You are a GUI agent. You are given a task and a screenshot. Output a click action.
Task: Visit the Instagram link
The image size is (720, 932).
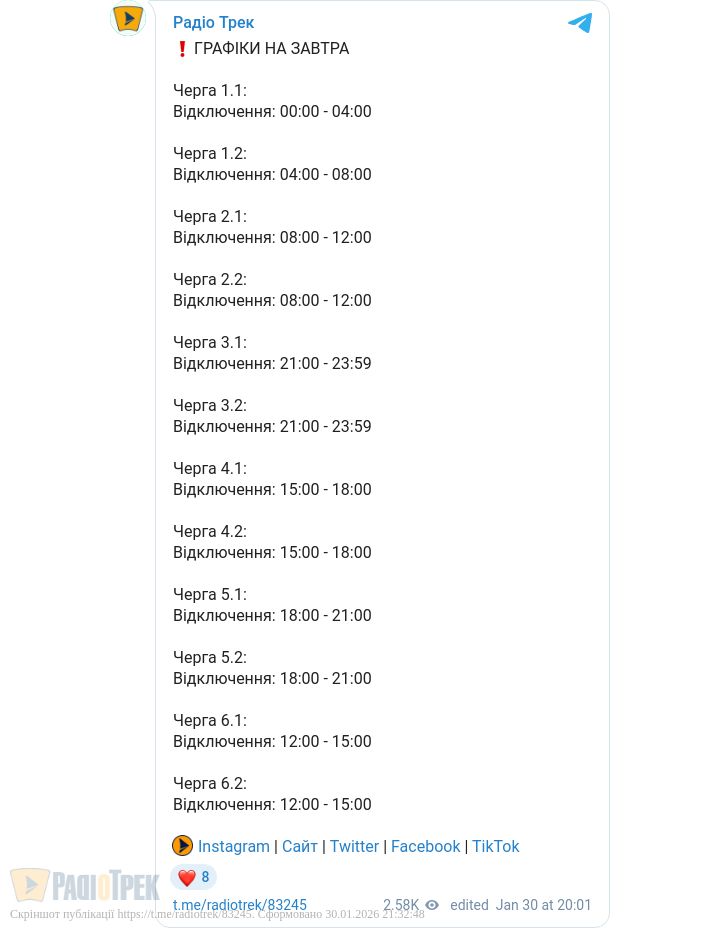tap(233, 846)
